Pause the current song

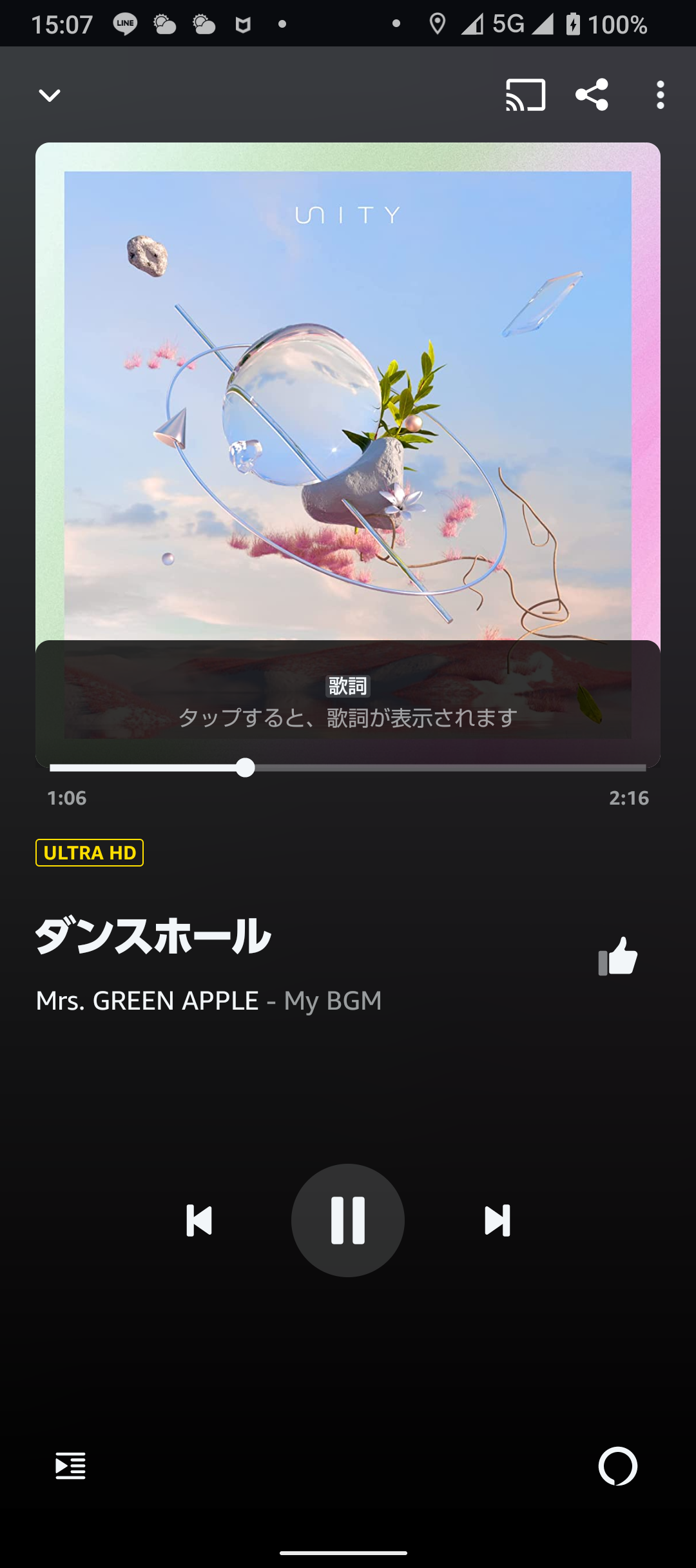348,1220
